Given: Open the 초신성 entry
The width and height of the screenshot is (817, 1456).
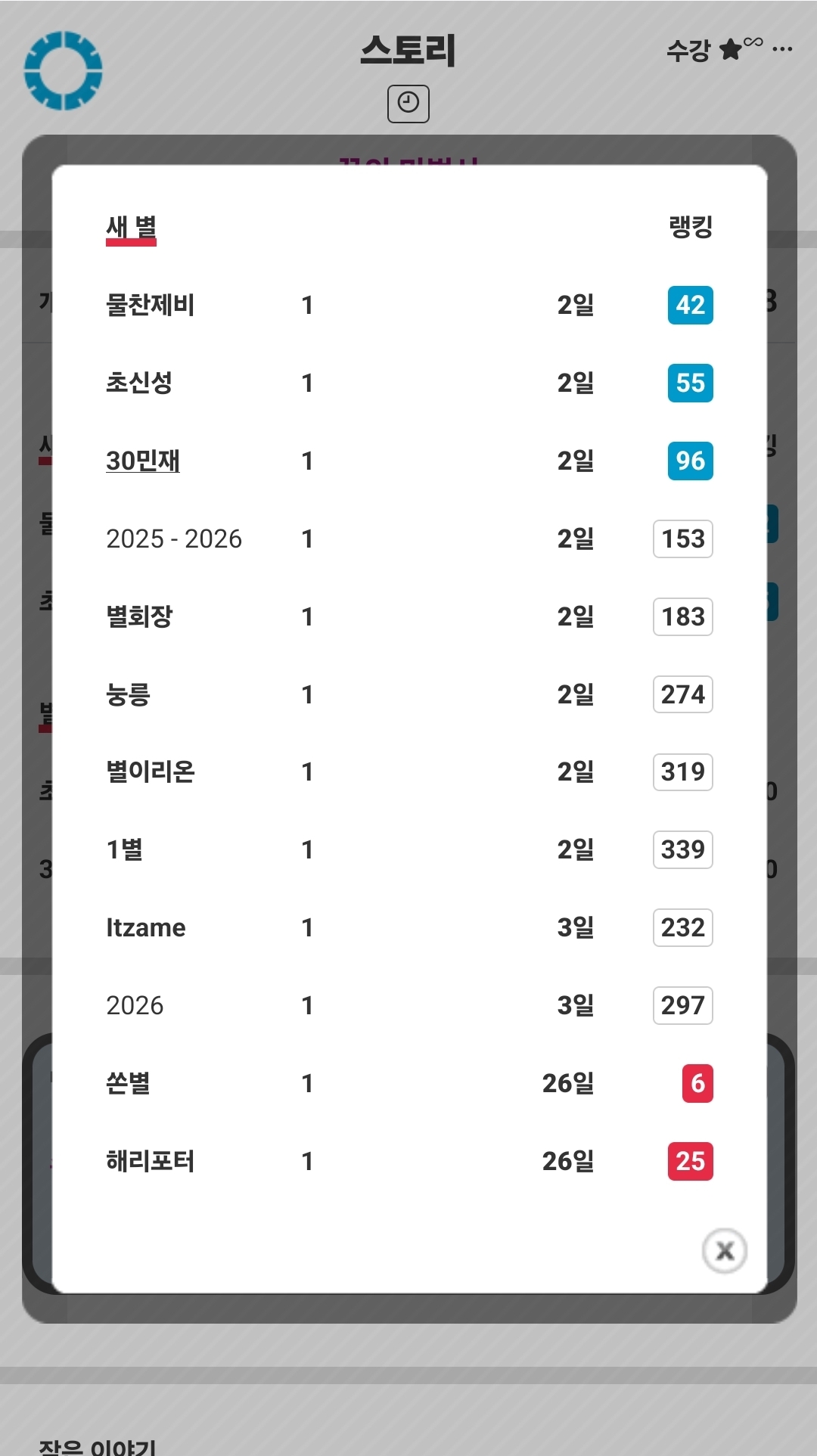Looking at the screenshot, I should [139, 383].
